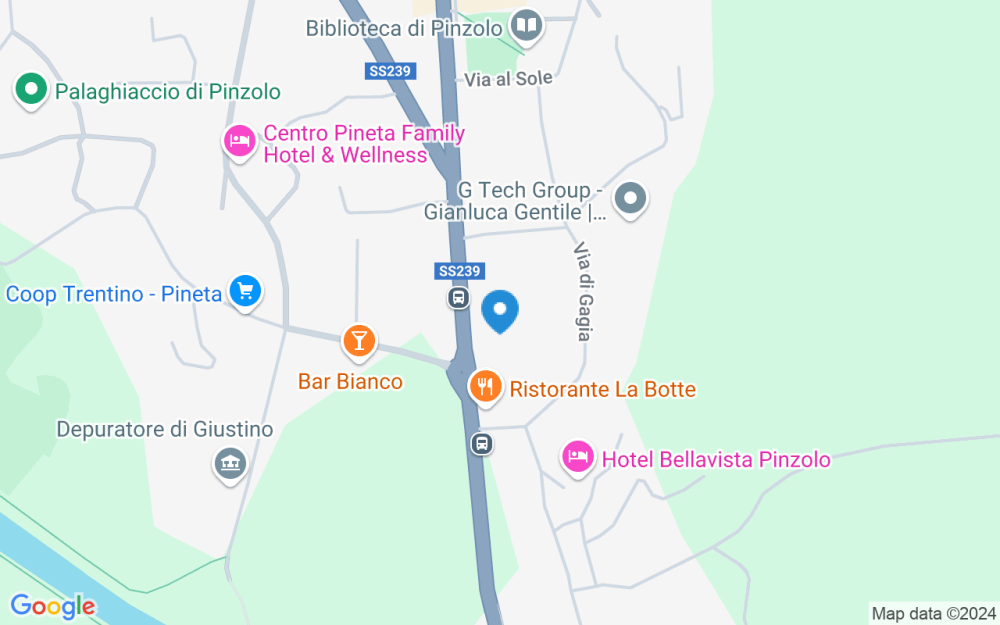Select the bus stop below Ristorante La Botte

[x=482, y=442]
